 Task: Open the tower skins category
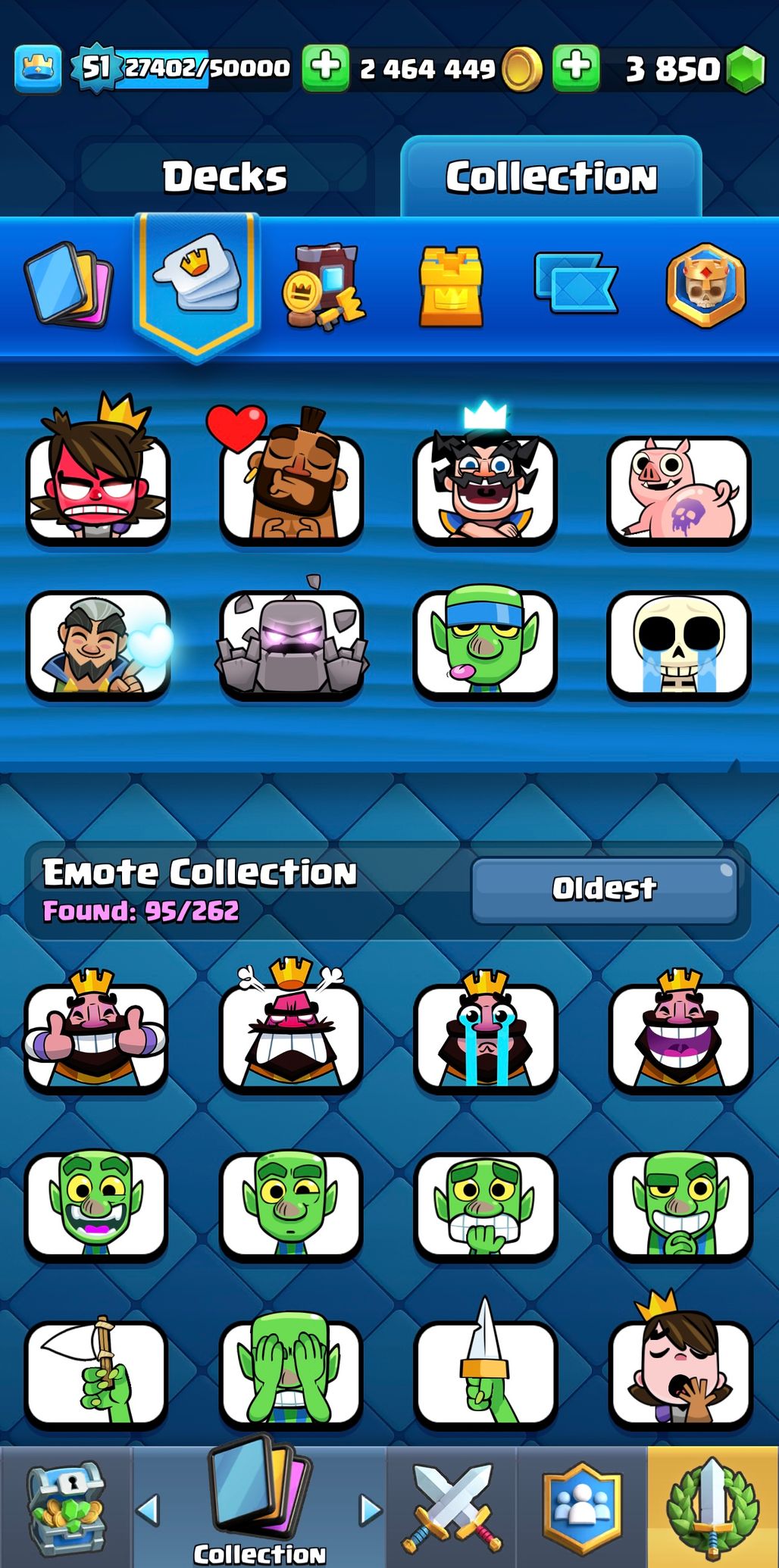(x=451, y=286)
